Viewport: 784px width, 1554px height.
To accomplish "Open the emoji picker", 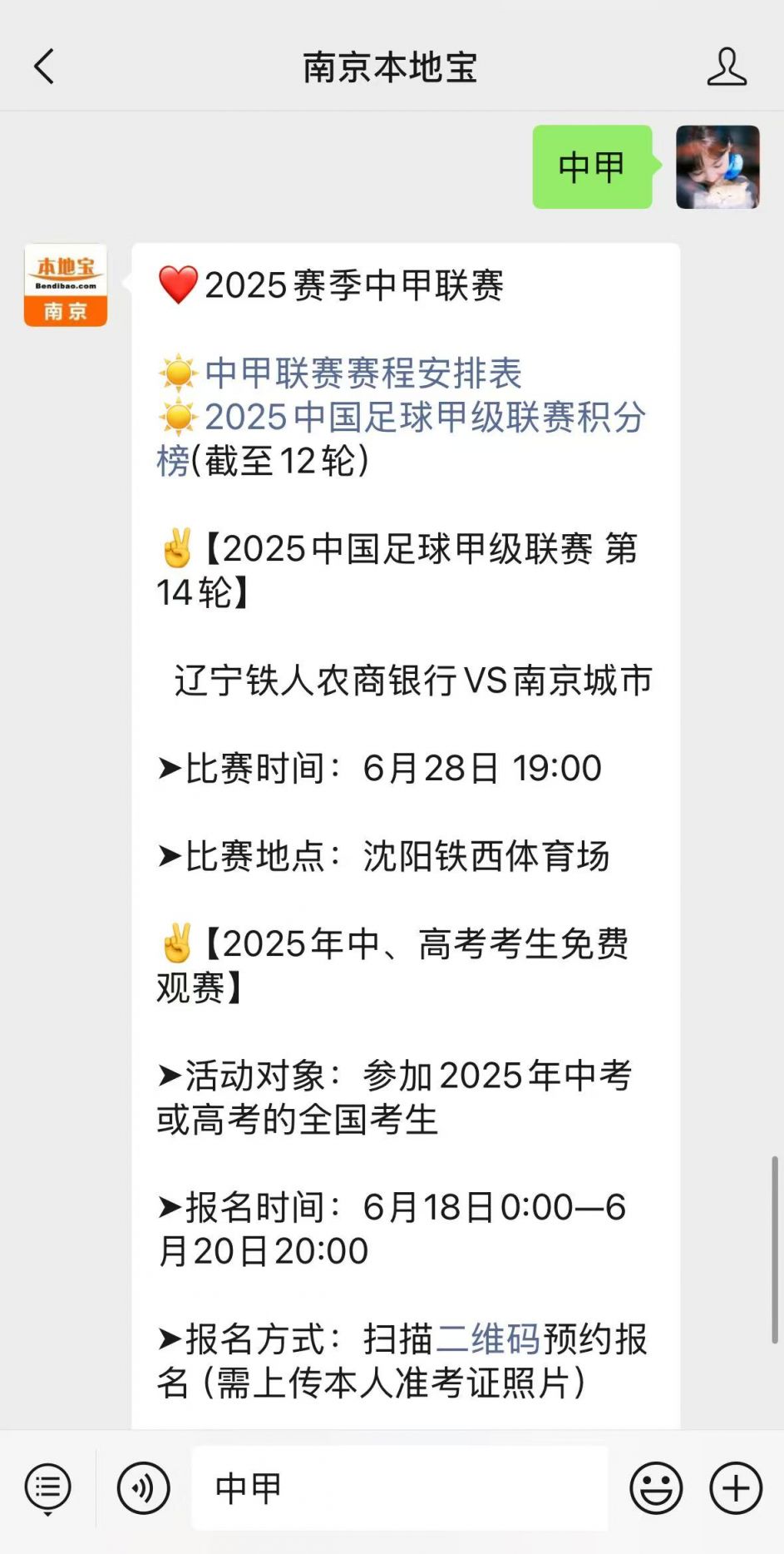I will pos(656,1488).
